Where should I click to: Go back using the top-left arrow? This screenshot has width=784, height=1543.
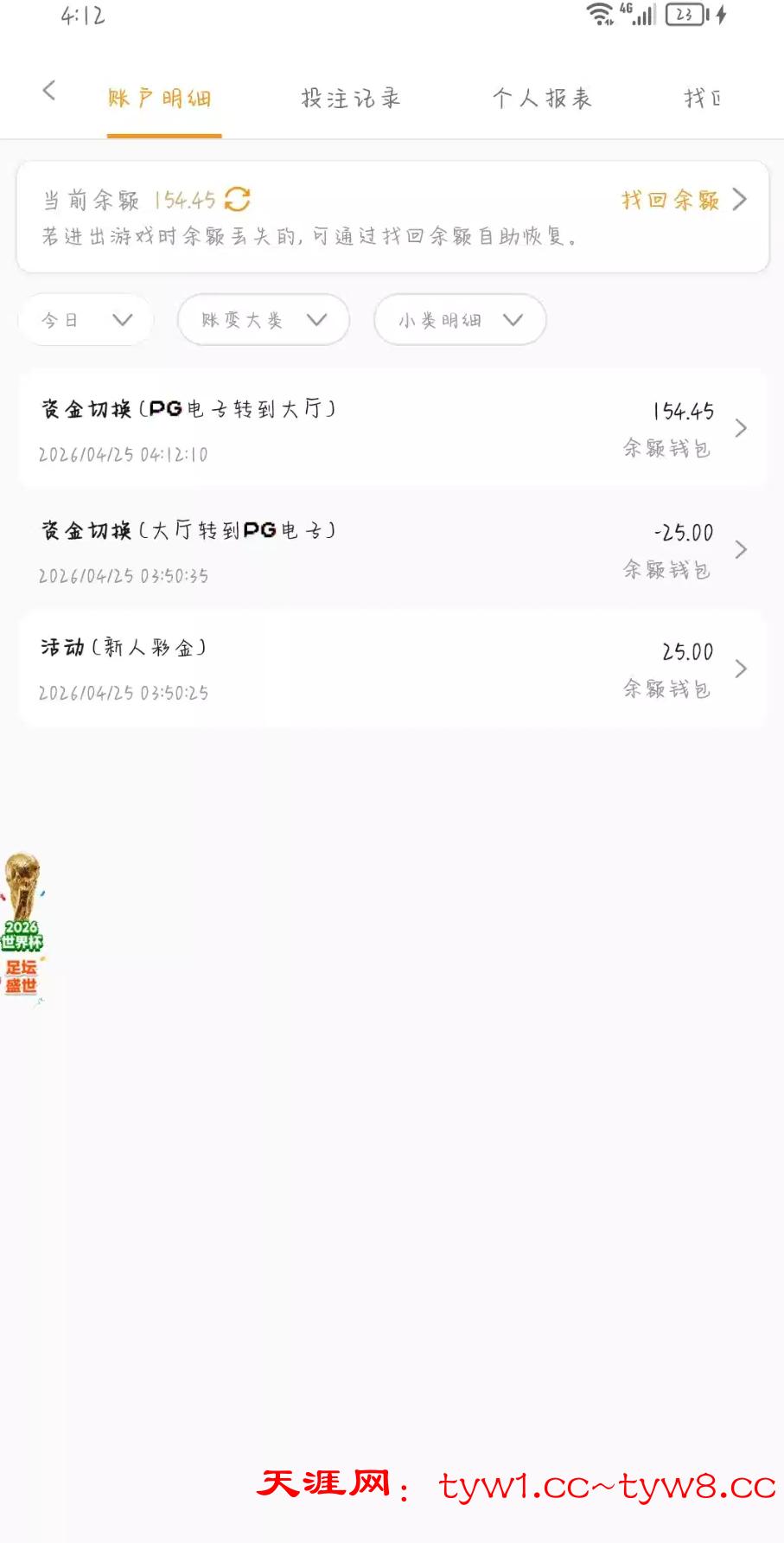click(x=49, y=90)
